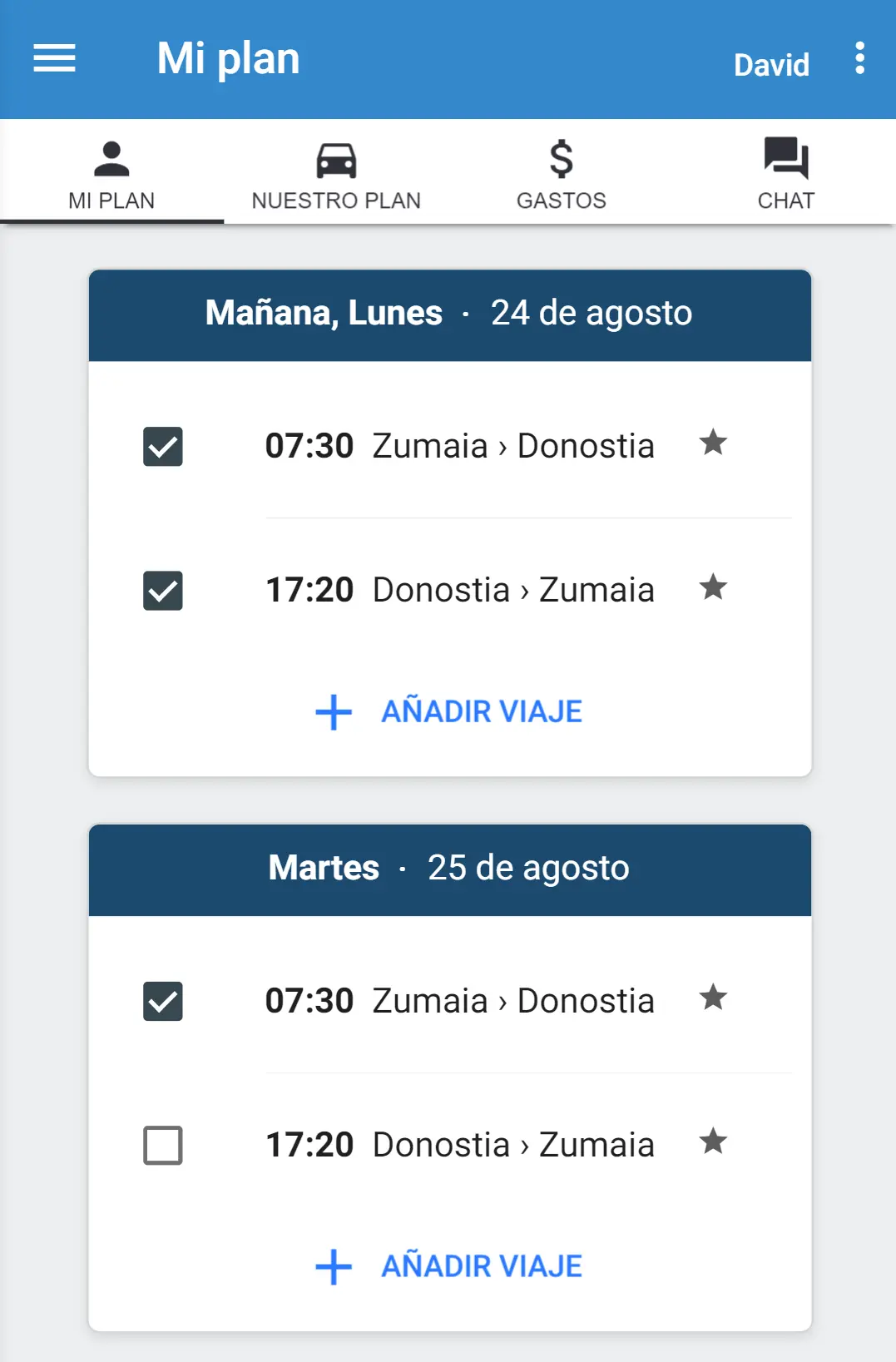Uncheck the 17:20 trip on Lunes
This screenshot has height=1362, width=896.
[x=162, y=591]
